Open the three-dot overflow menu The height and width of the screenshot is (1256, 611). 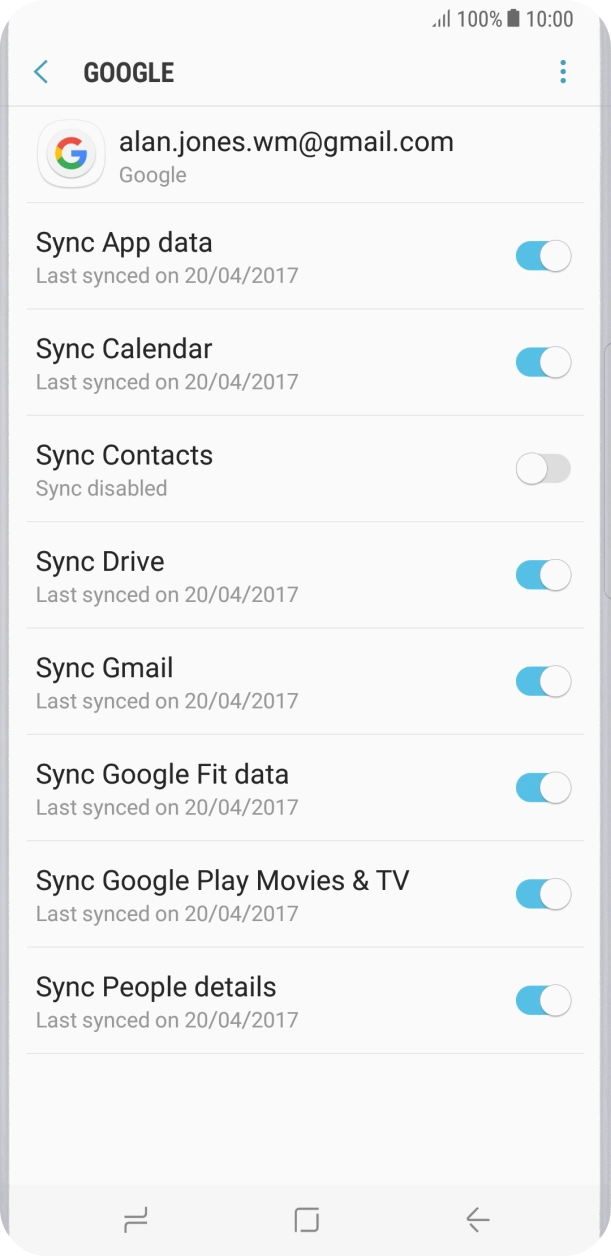563,72
